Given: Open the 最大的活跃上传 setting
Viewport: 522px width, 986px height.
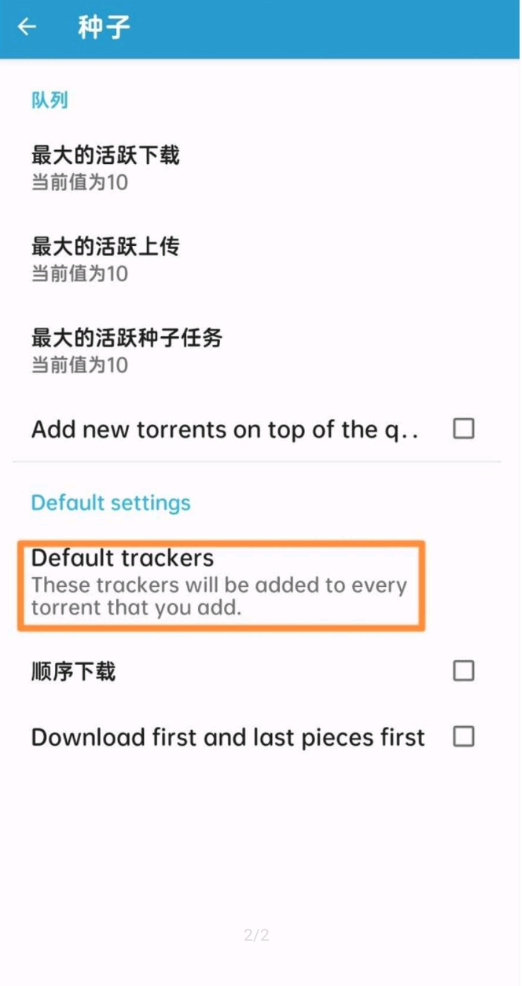Looking at the screenshot, I should (261, 258).
